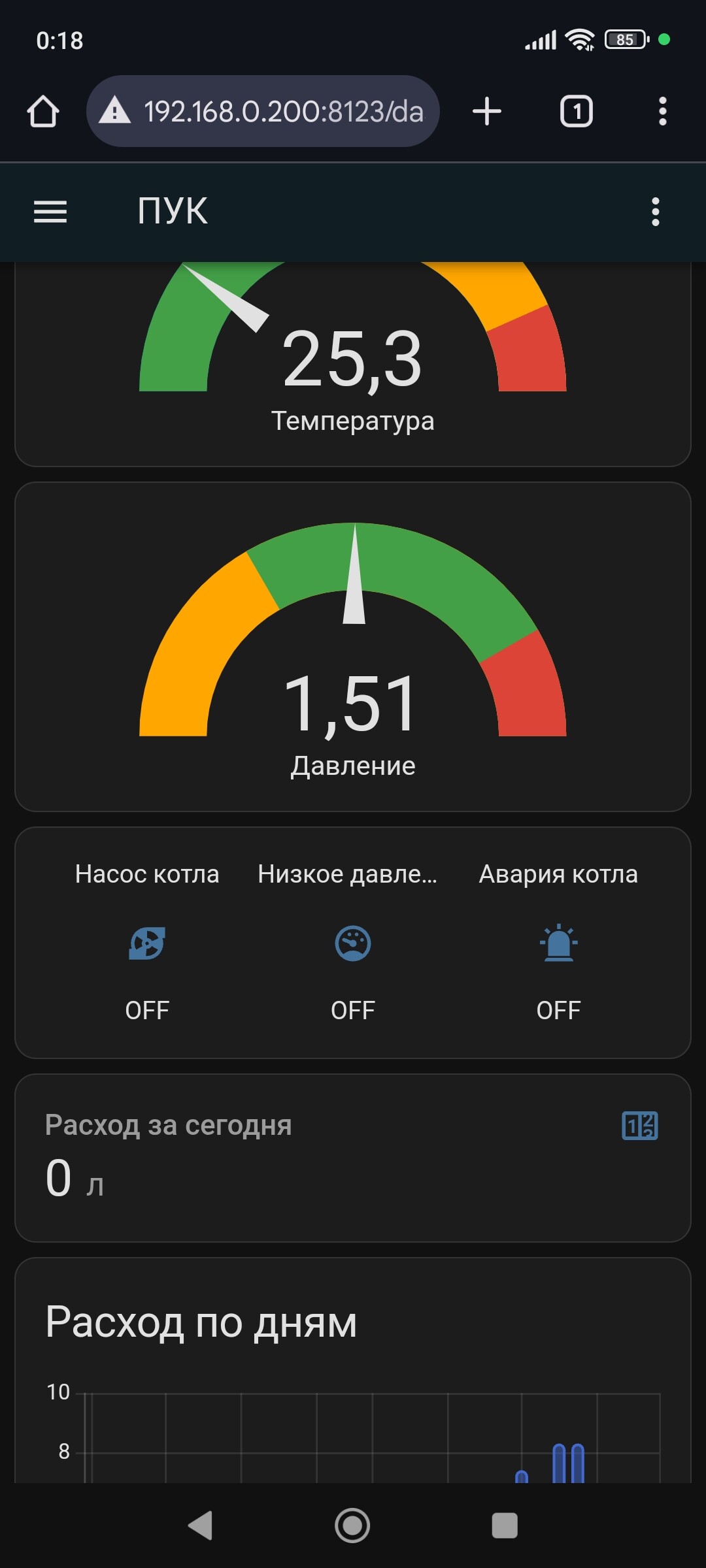Screen dimensions: 706x1568
Task: Open the Насос котла entity
Action: point(147,943)
